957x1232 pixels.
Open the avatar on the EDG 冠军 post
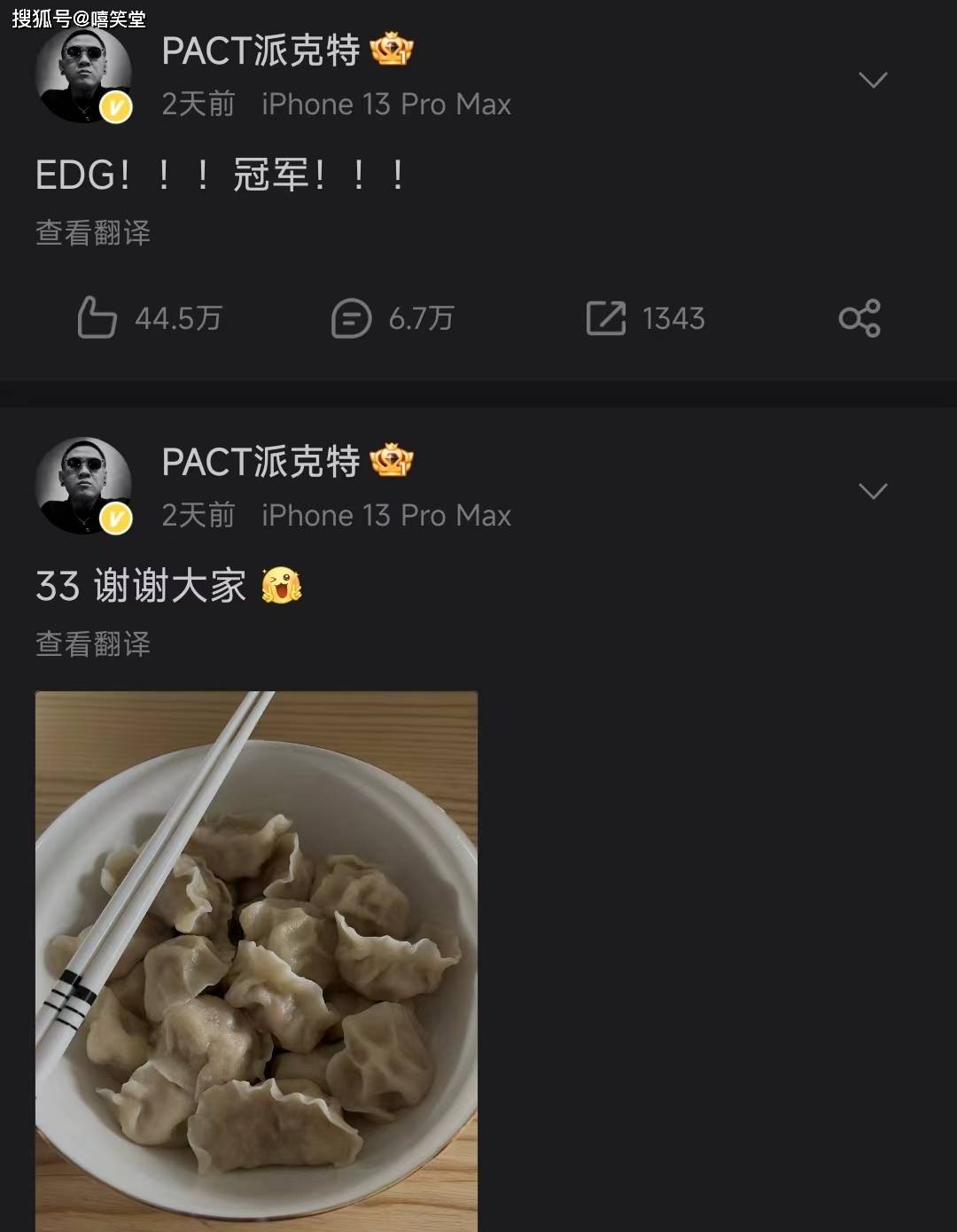pyautogui.click(x=83, y=76)
